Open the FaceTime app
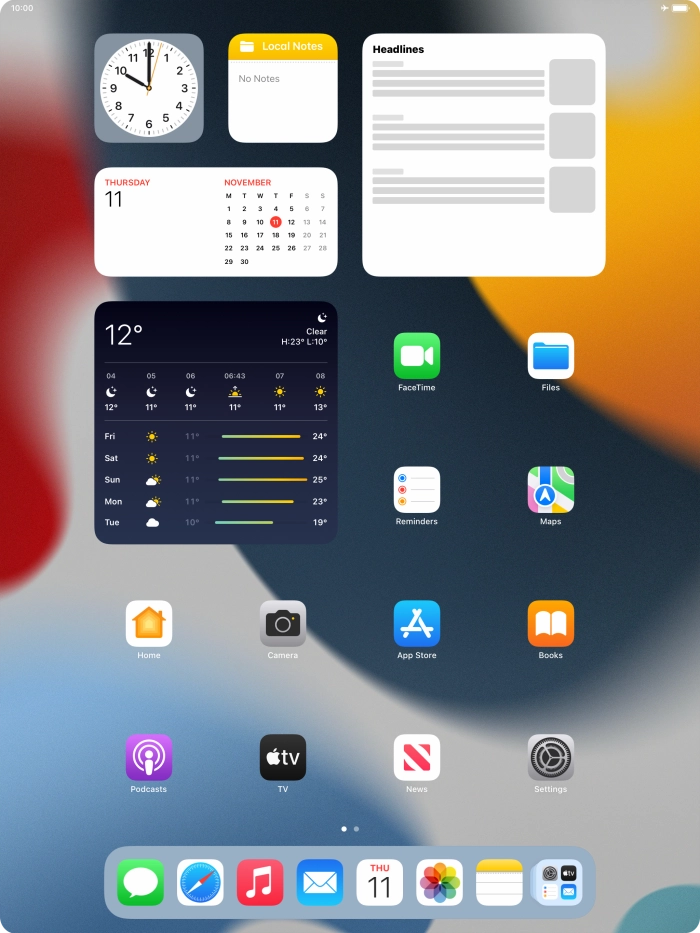The width and height of the screenshot is (700, 933). pyautogui.click(x=416, y=356)
